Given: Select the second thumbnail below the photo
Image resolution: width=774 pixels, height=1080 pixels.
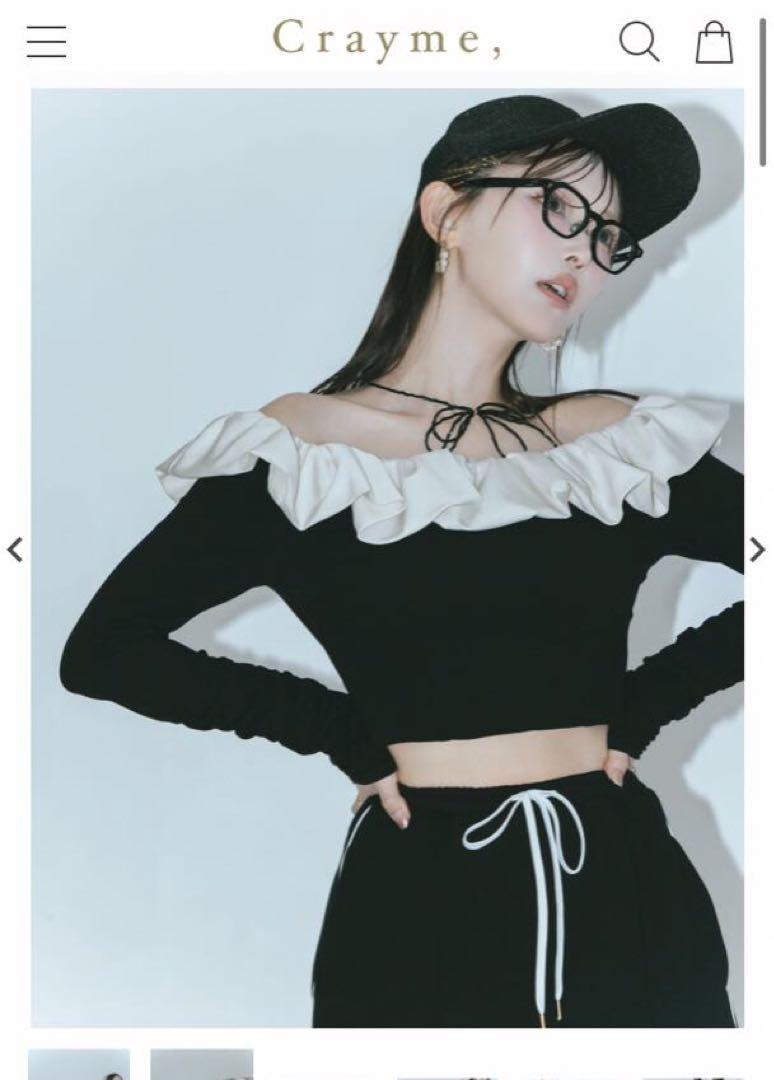Looking at the screenshot, I should tap(201, 1064).
